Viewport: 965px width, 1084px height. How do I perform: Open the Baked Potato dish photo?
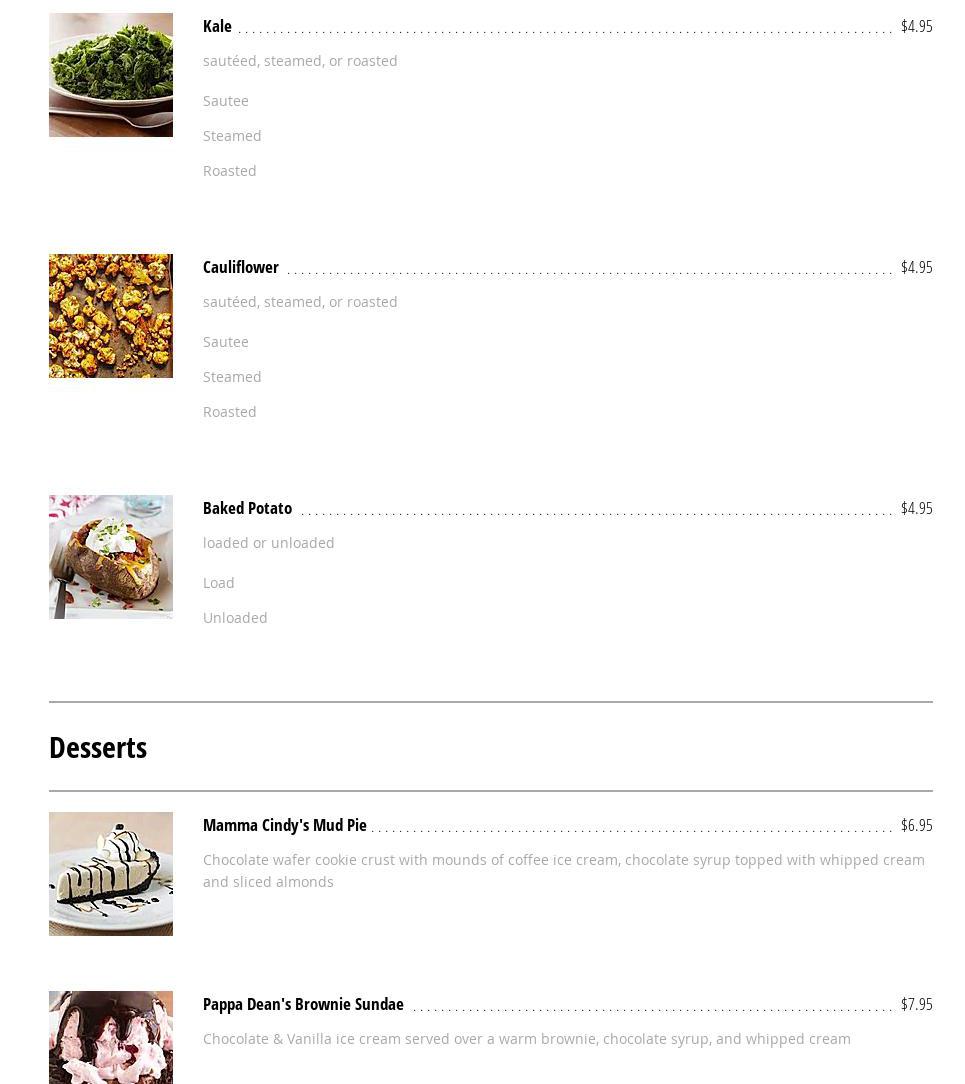pos(111,557)
